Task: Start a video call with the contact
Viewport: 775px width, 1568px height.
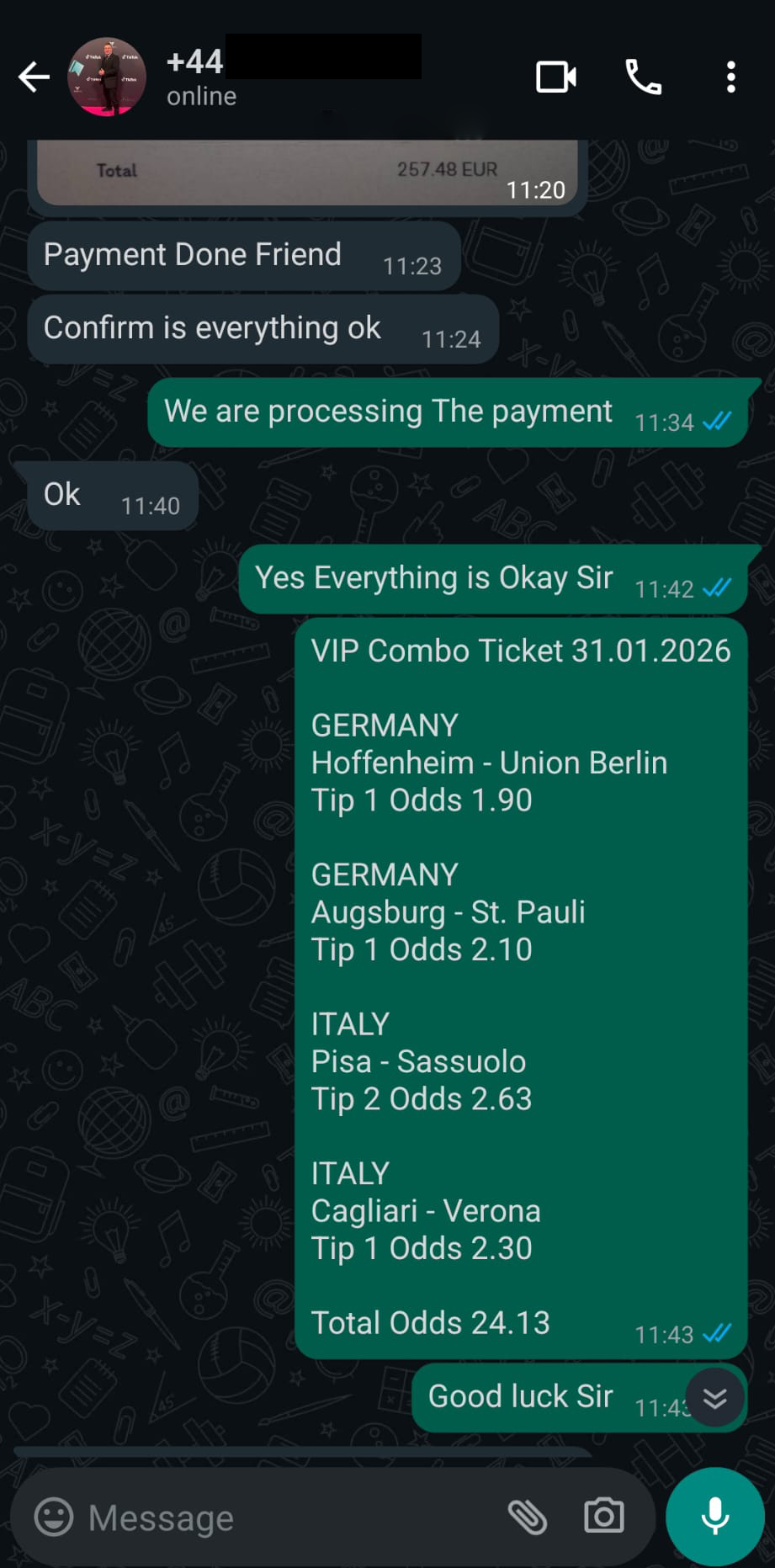Action: tap(556, 77)
